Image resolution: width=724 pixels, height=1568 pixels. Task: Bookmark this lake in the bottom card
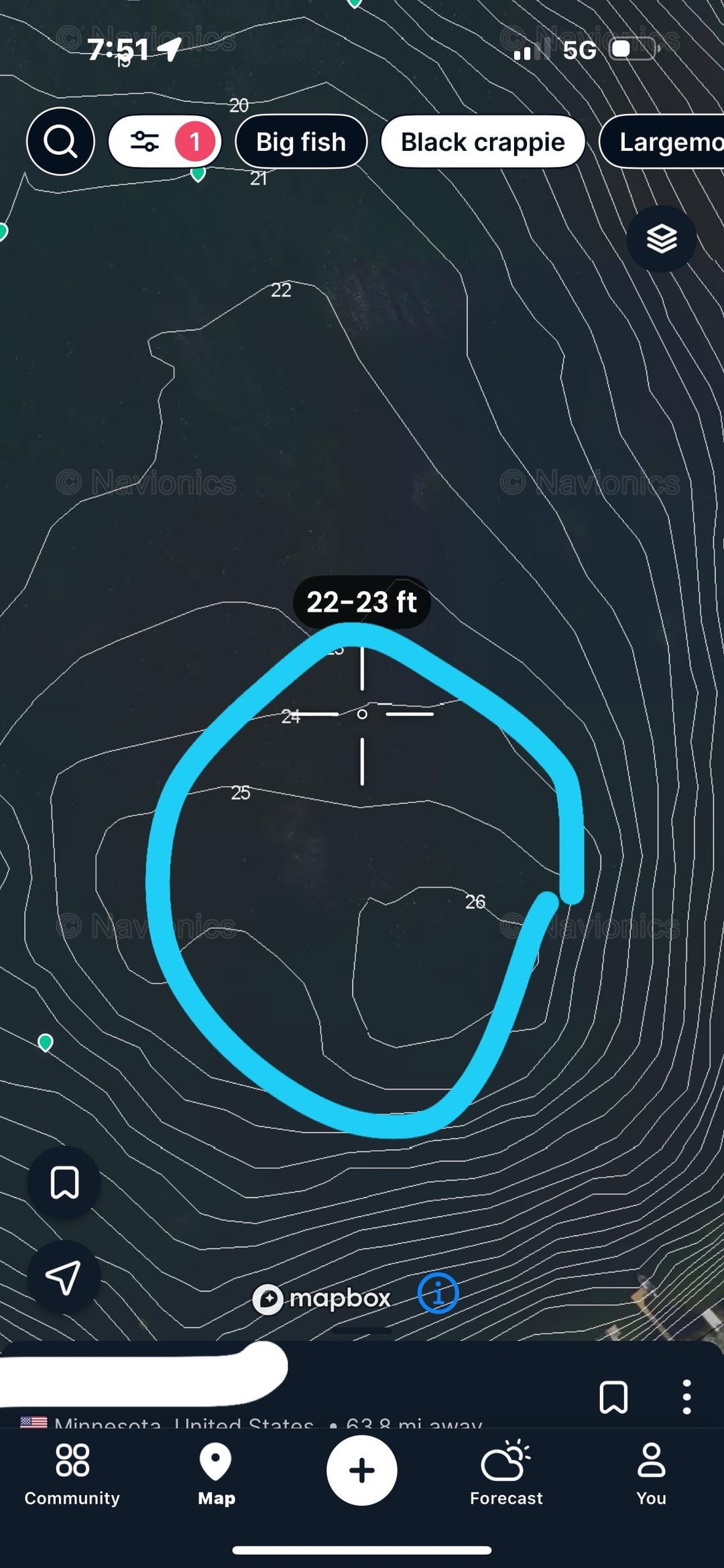tap(613, 1397)
